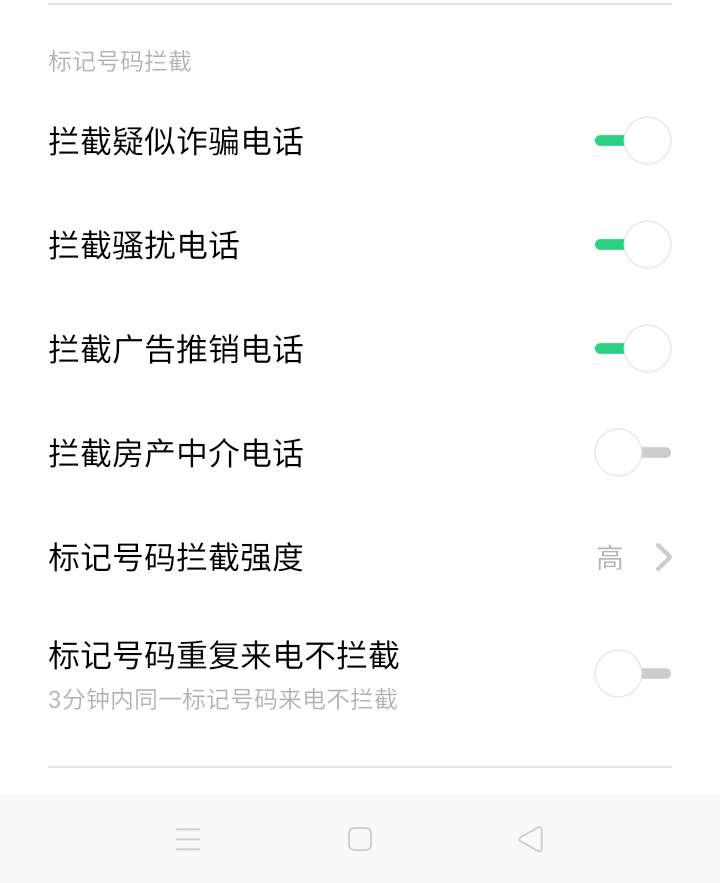Image resolution: width=720 pixels, height=883 pixels.
Task: Open 标记号码拦截强度 setting
Action: point(360,557)
